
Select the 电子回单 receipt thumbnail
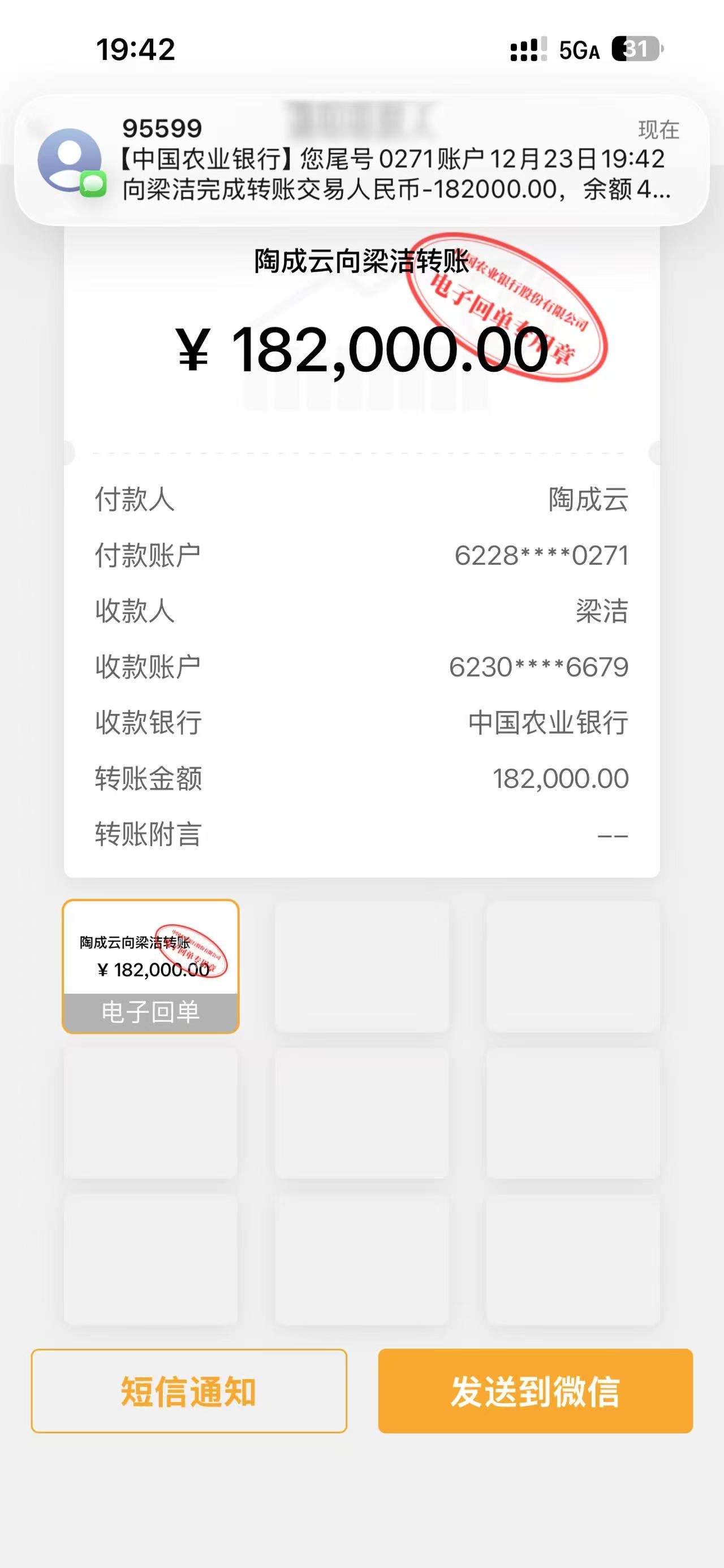(150, 966)
